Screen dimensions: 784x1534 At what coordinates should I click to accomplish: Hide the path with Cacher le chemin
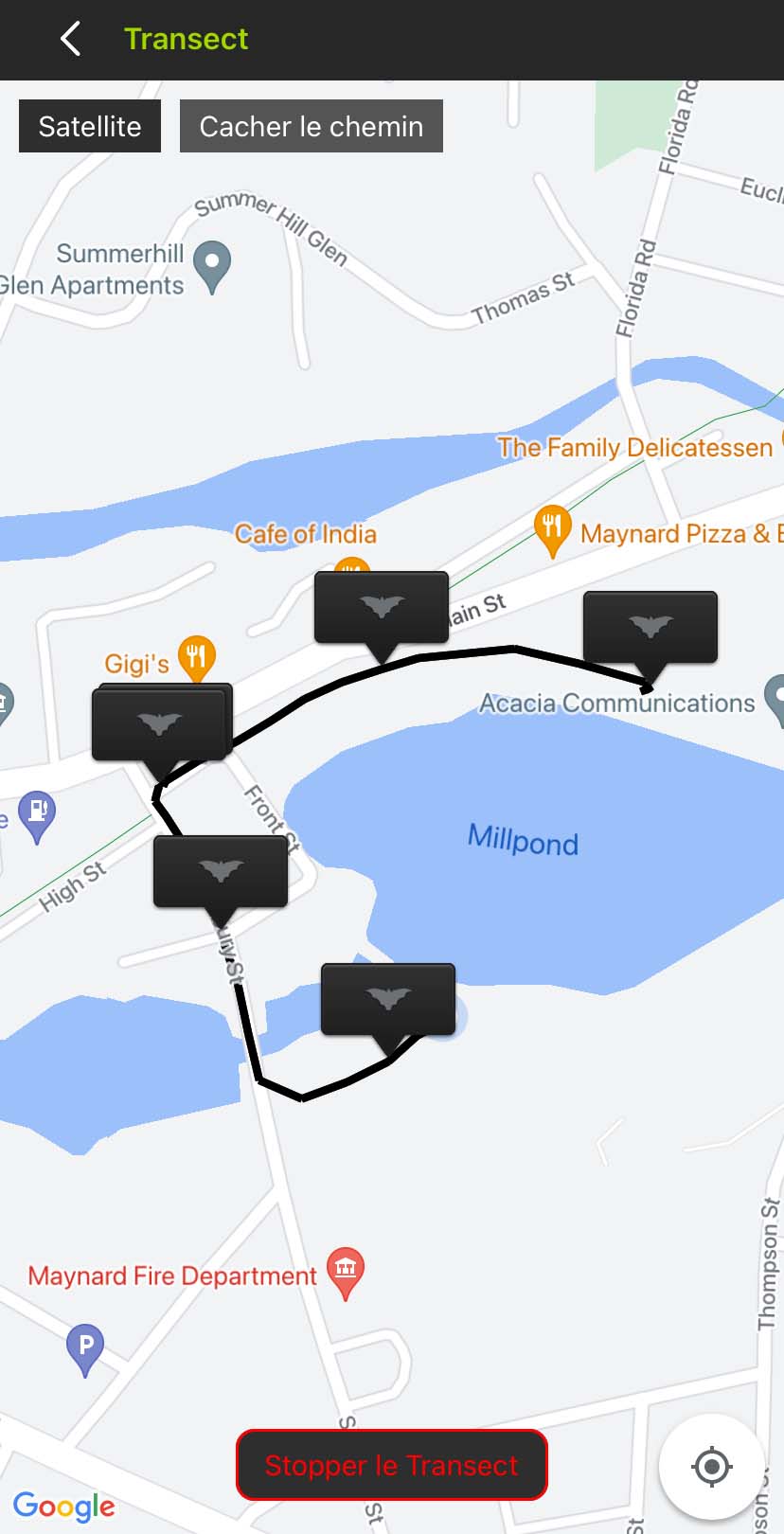(x=311, y=125)
